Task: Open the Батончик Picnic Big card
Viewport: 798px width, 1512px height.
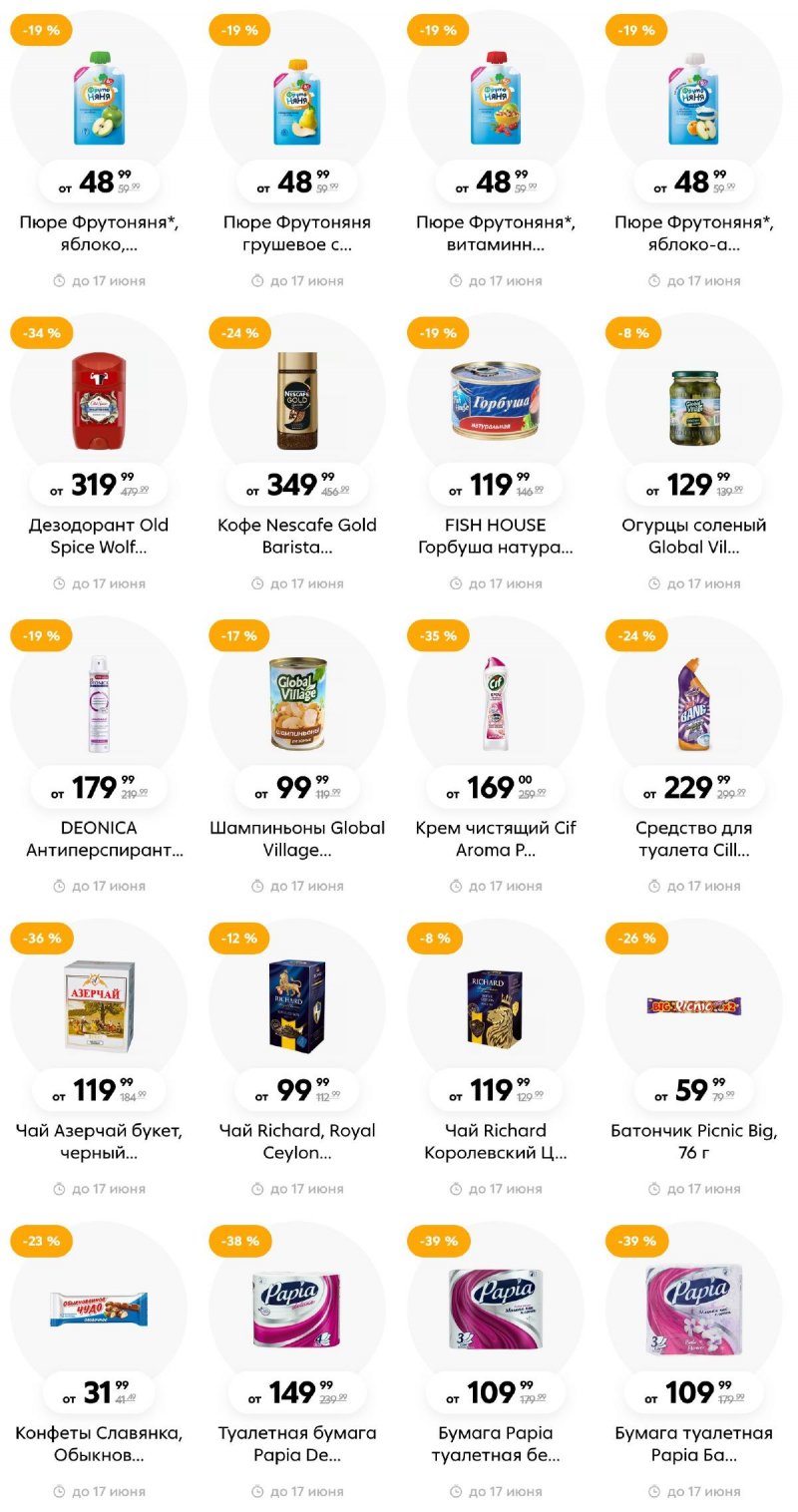Action: coord(693,1007)
